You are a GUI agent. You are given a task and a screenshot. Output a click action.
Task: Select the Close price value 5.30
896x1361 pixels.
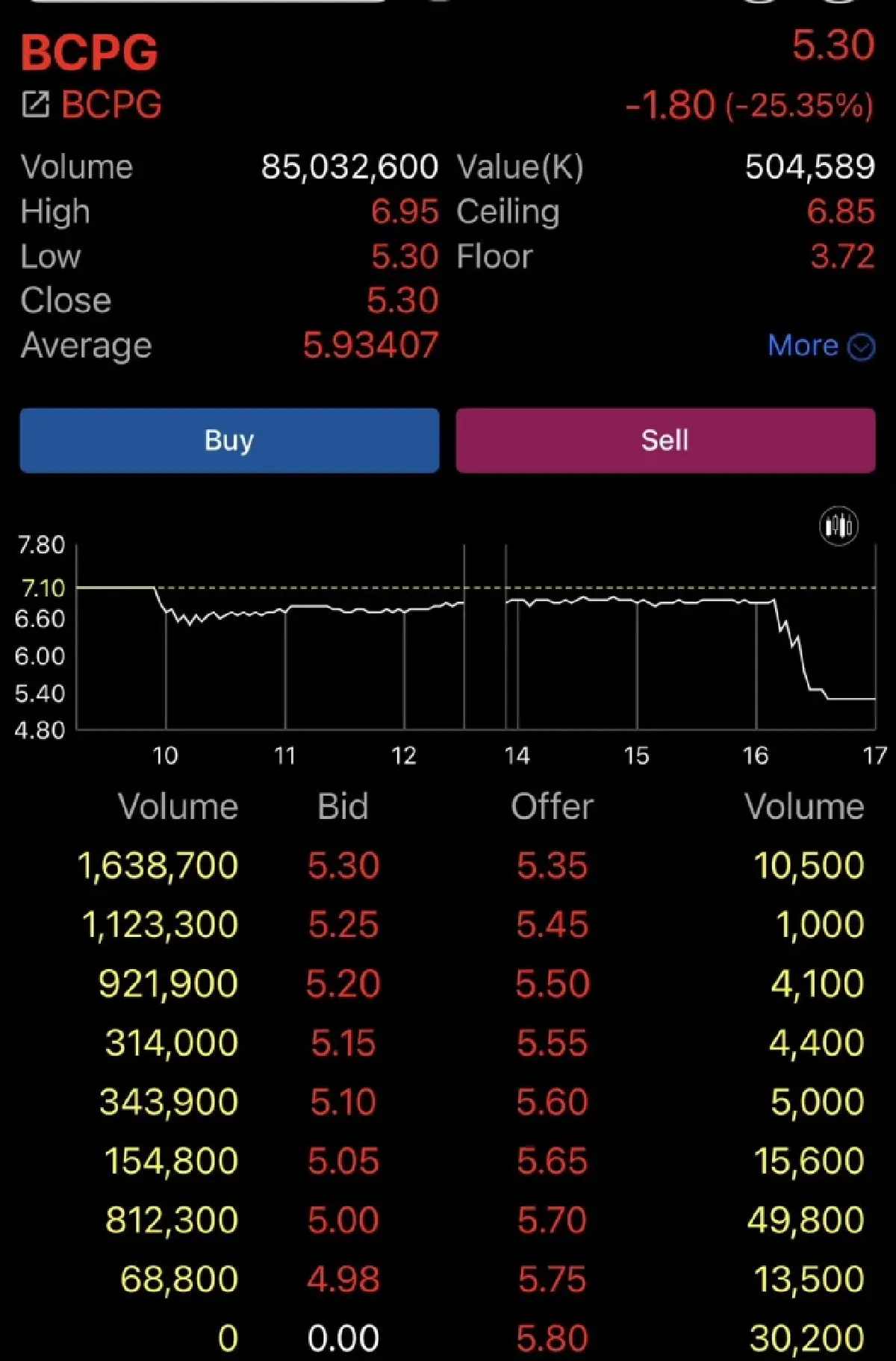click(406, 300)
